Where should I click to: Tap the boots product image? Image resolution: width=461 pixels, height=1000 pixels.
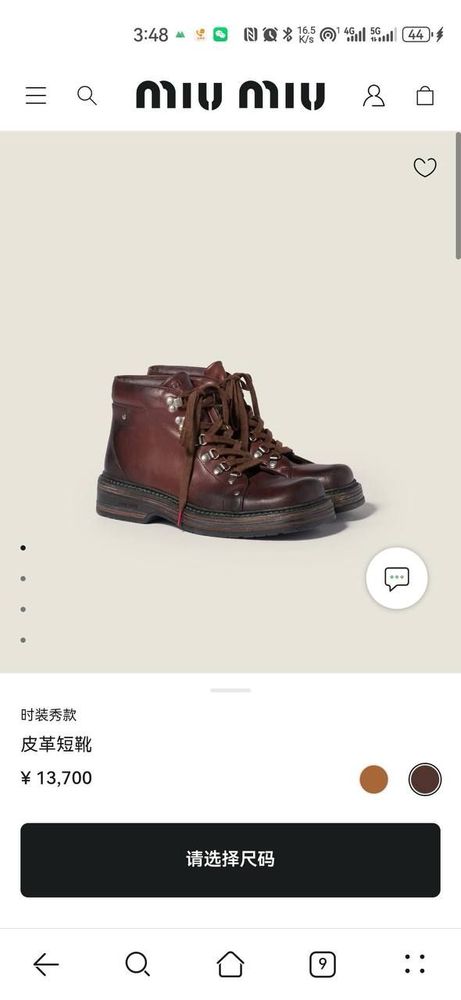[230, 445]
